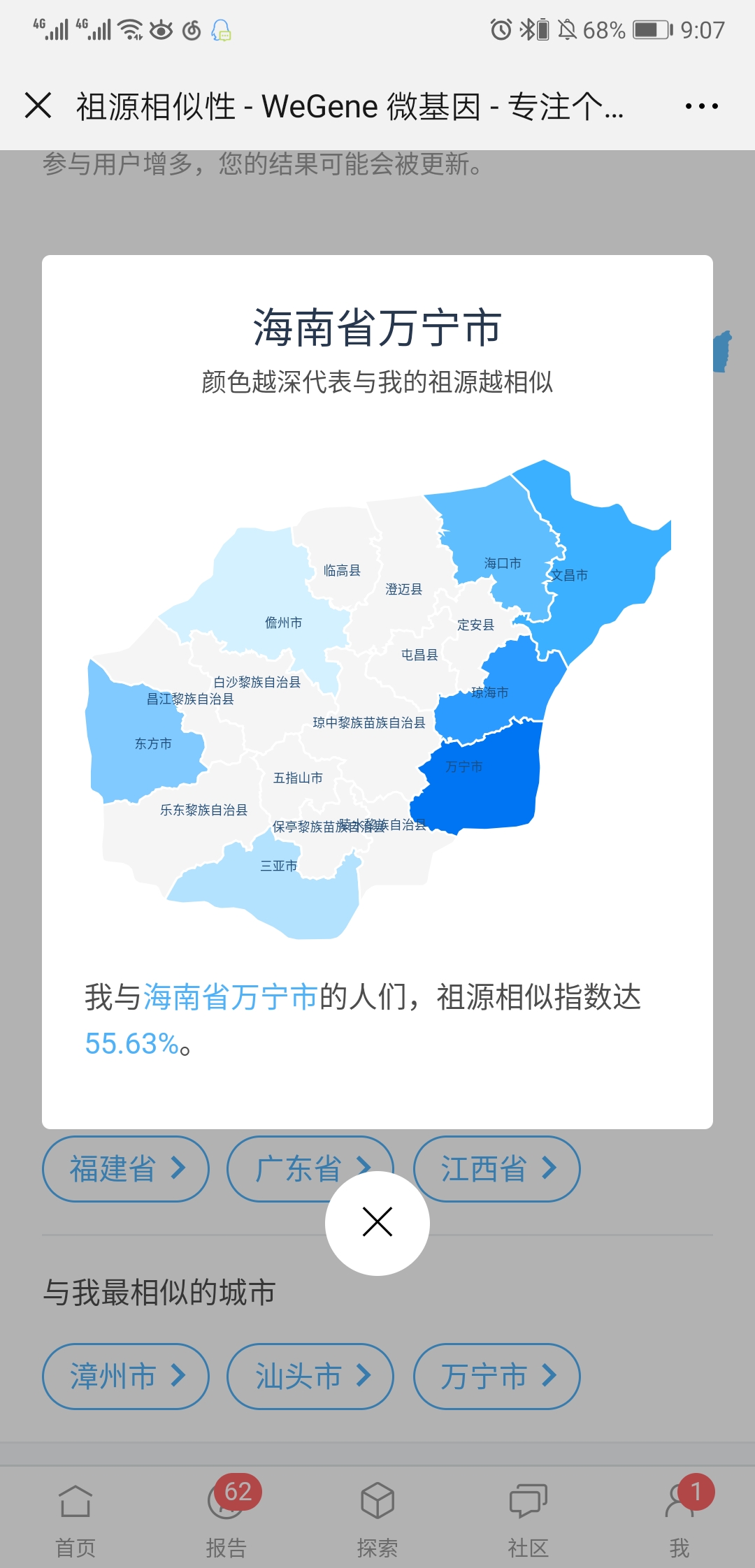Open the 江西省 province chip
Screen dimensions: 755x1568
[x=497, y=1169]
